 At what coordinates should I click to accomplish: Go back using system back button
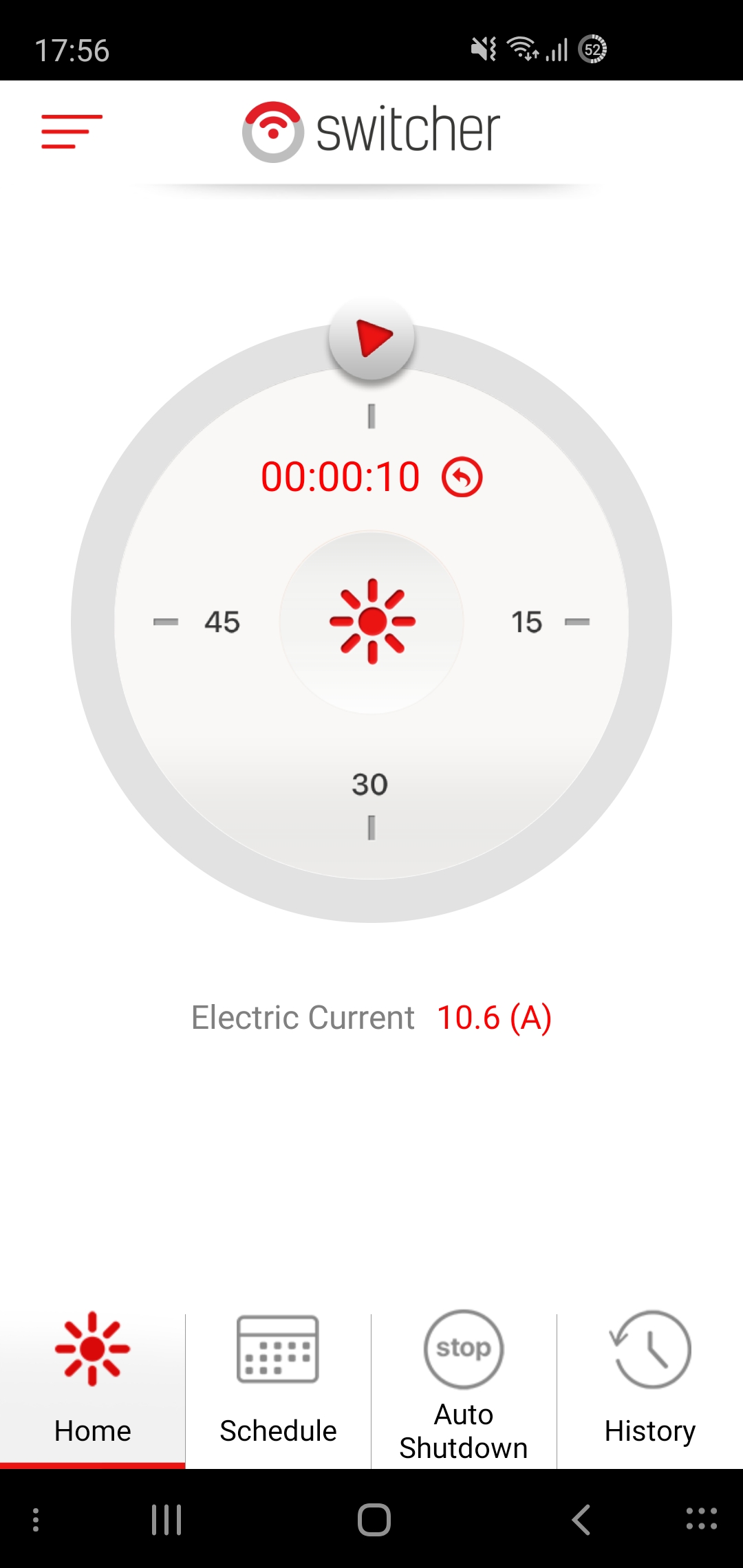click(581, 1520)
